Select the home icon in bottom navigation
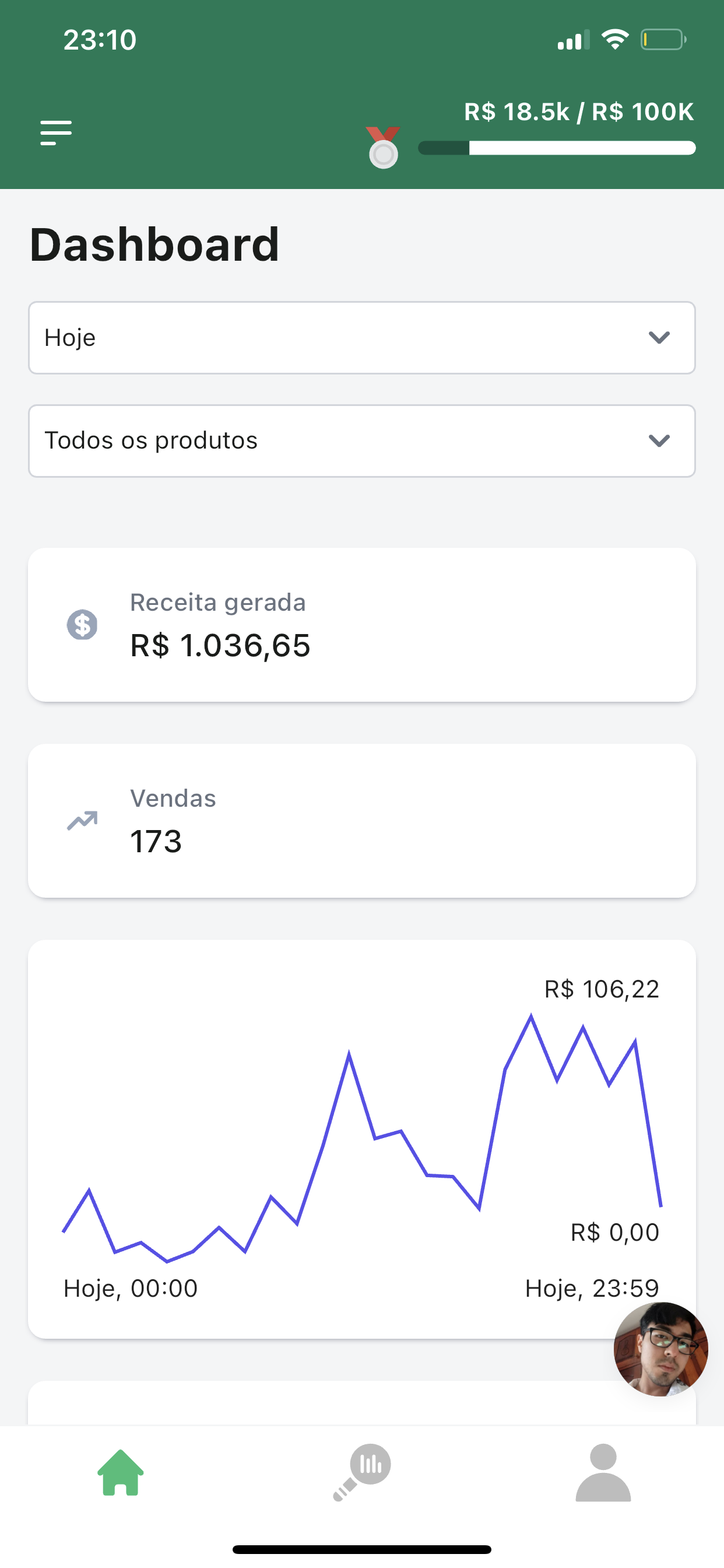 (120, 1472)
